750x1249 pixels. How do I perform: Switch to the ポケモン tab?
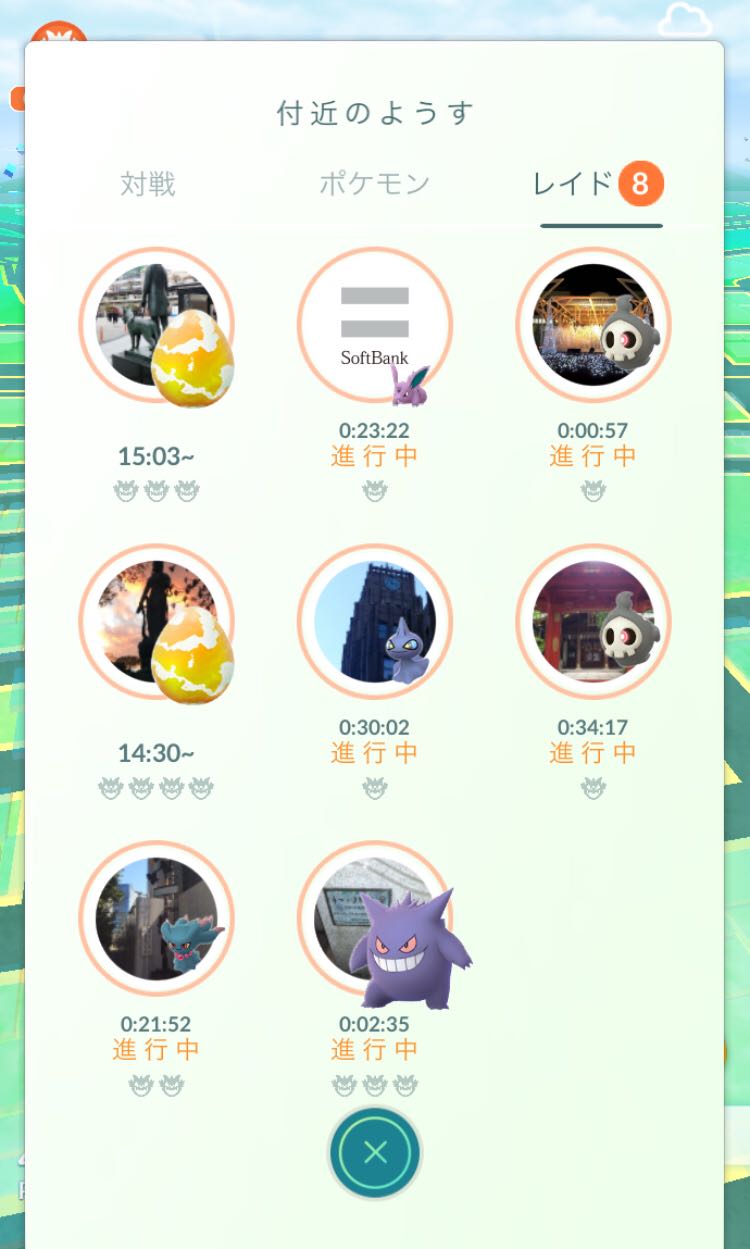(x=374, y=184)
